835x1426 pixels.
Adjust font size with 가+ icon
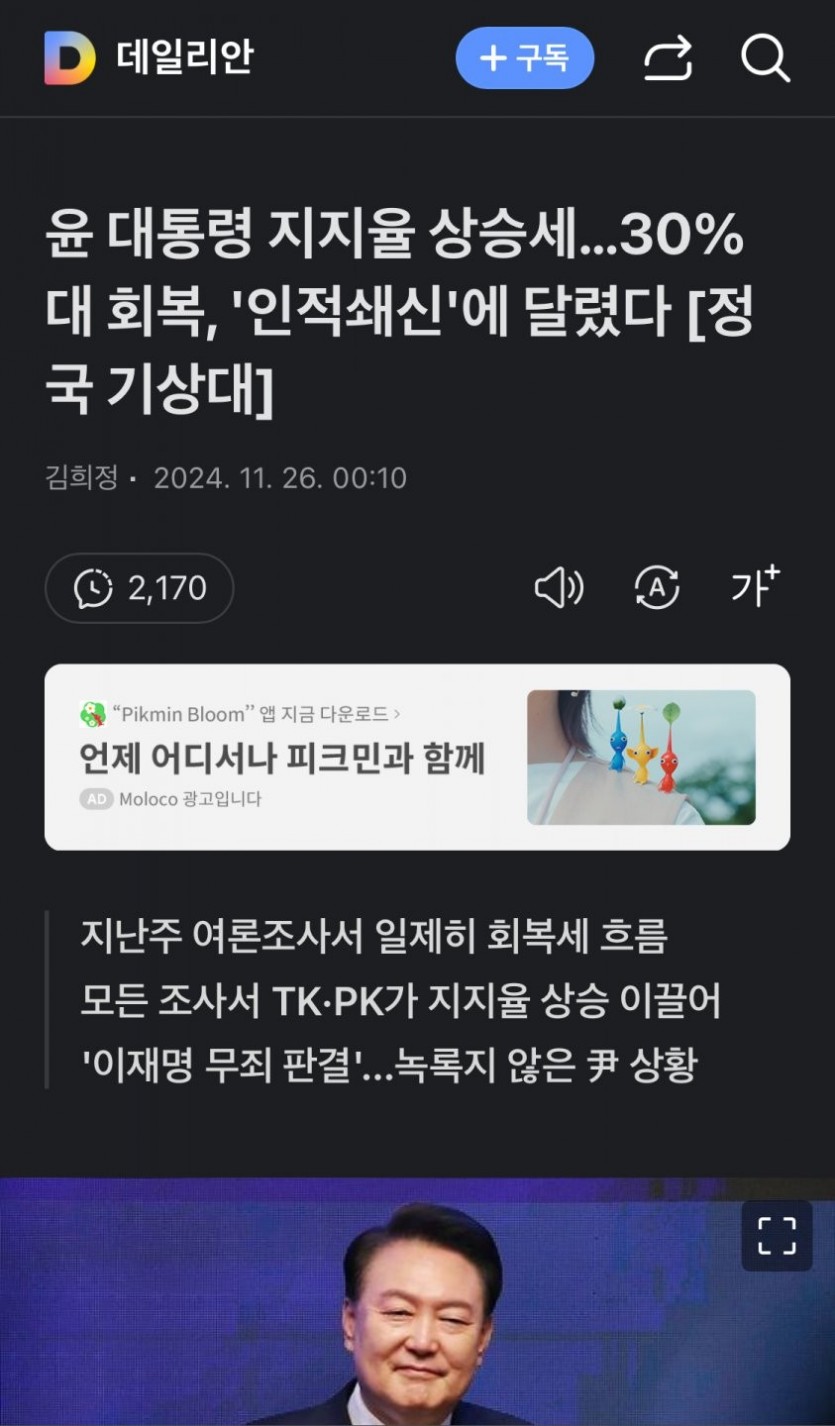tap(754, 587)
